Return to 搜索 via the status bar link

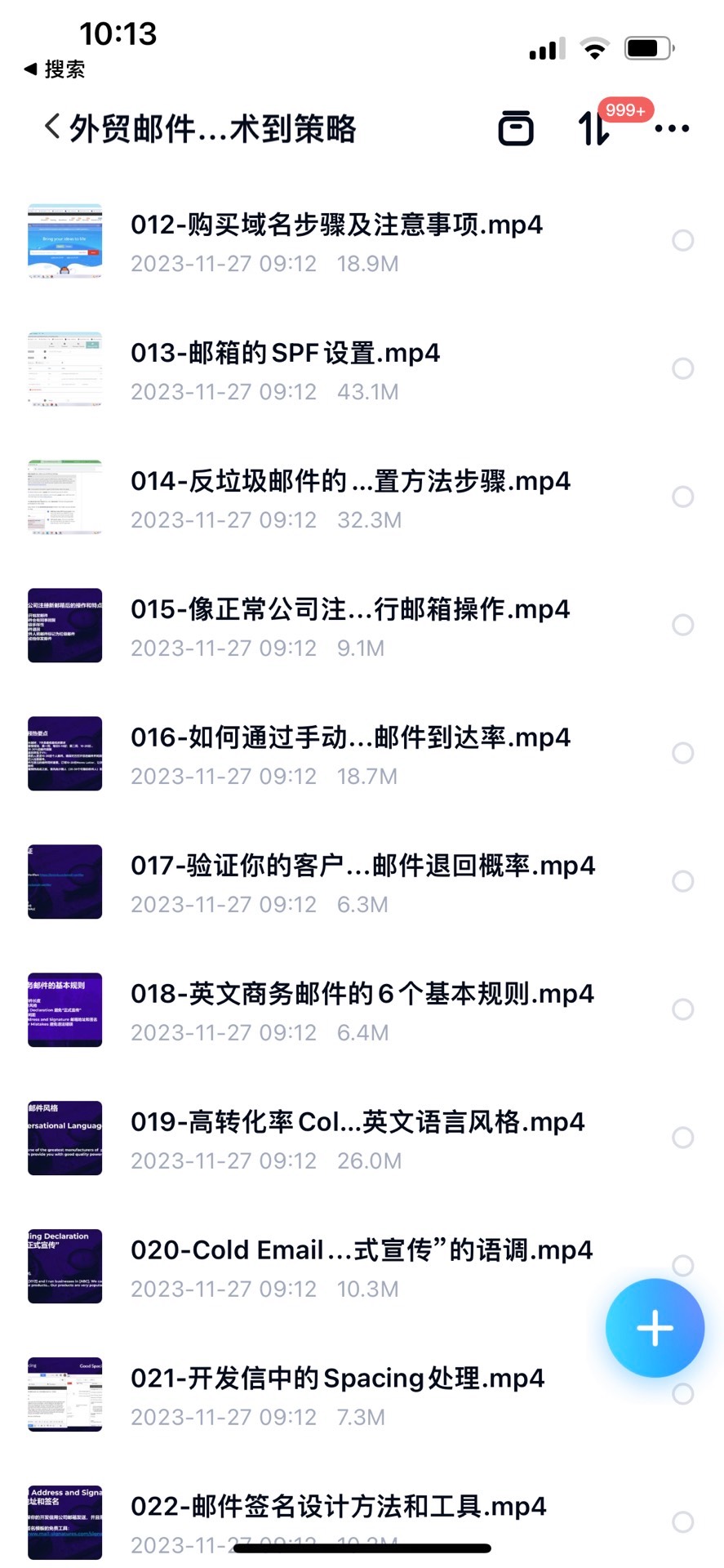(56, 69)
